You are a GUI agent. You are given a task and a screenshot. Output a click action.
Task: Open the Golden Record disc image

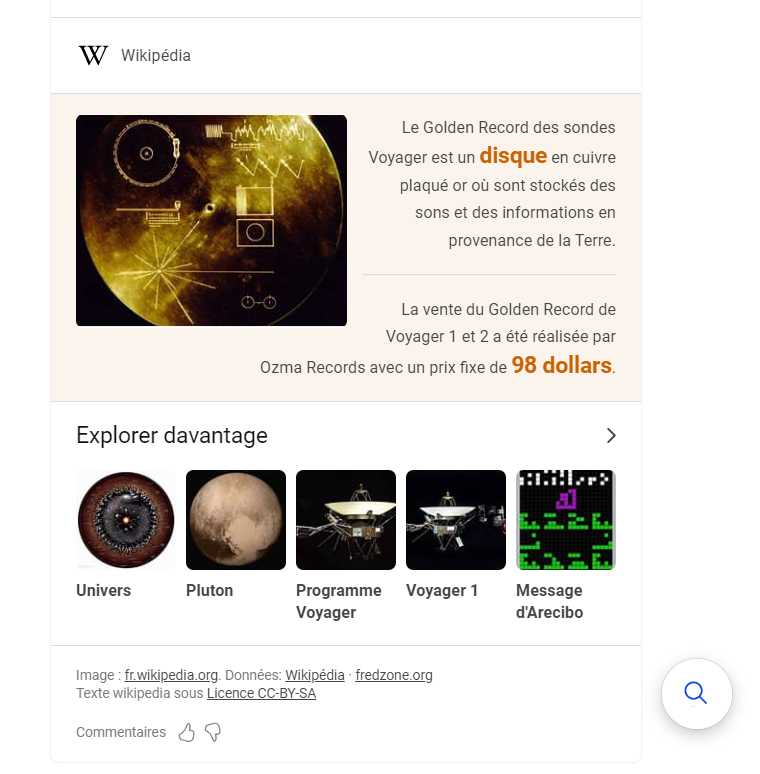211,221
